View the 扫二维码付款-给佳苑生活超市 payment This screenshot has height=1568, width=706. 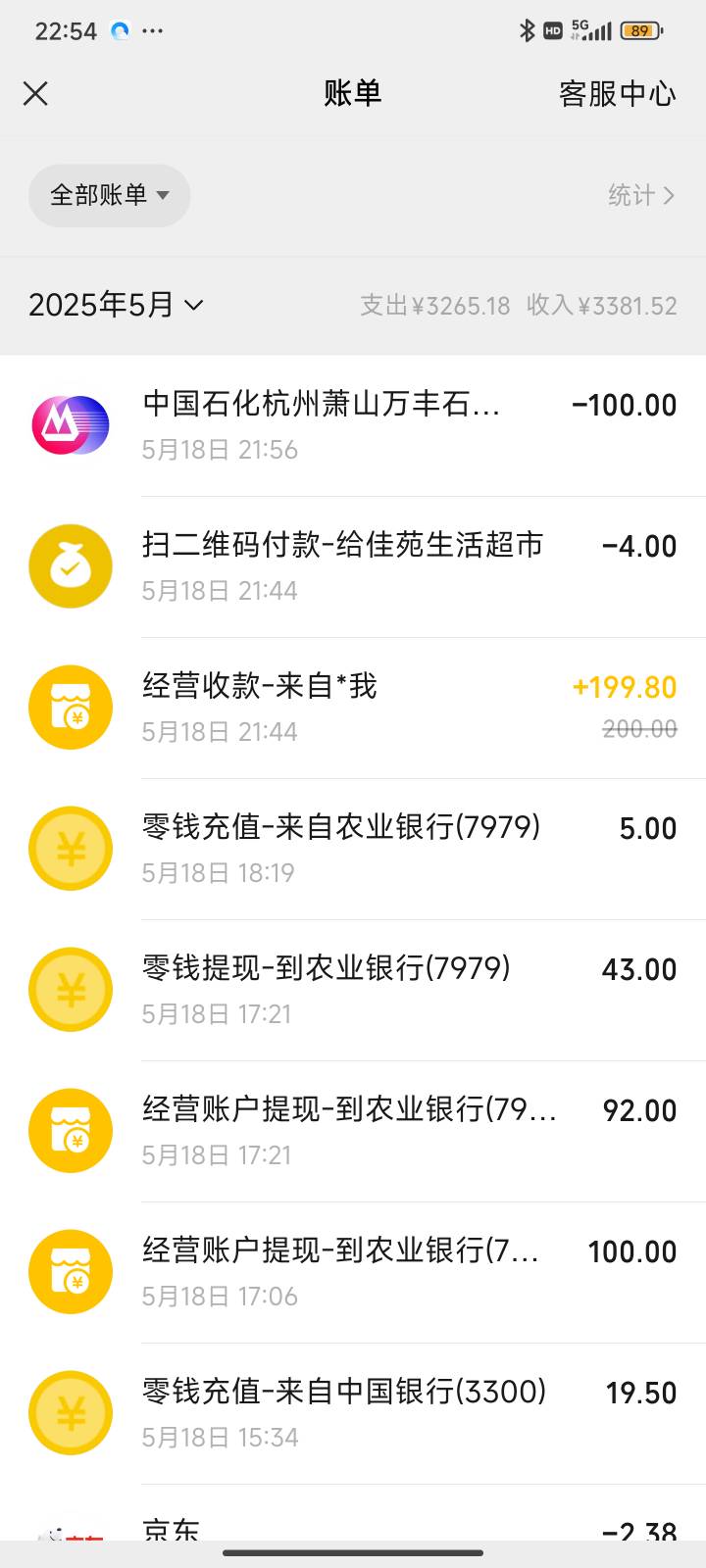tap(353, 566)
